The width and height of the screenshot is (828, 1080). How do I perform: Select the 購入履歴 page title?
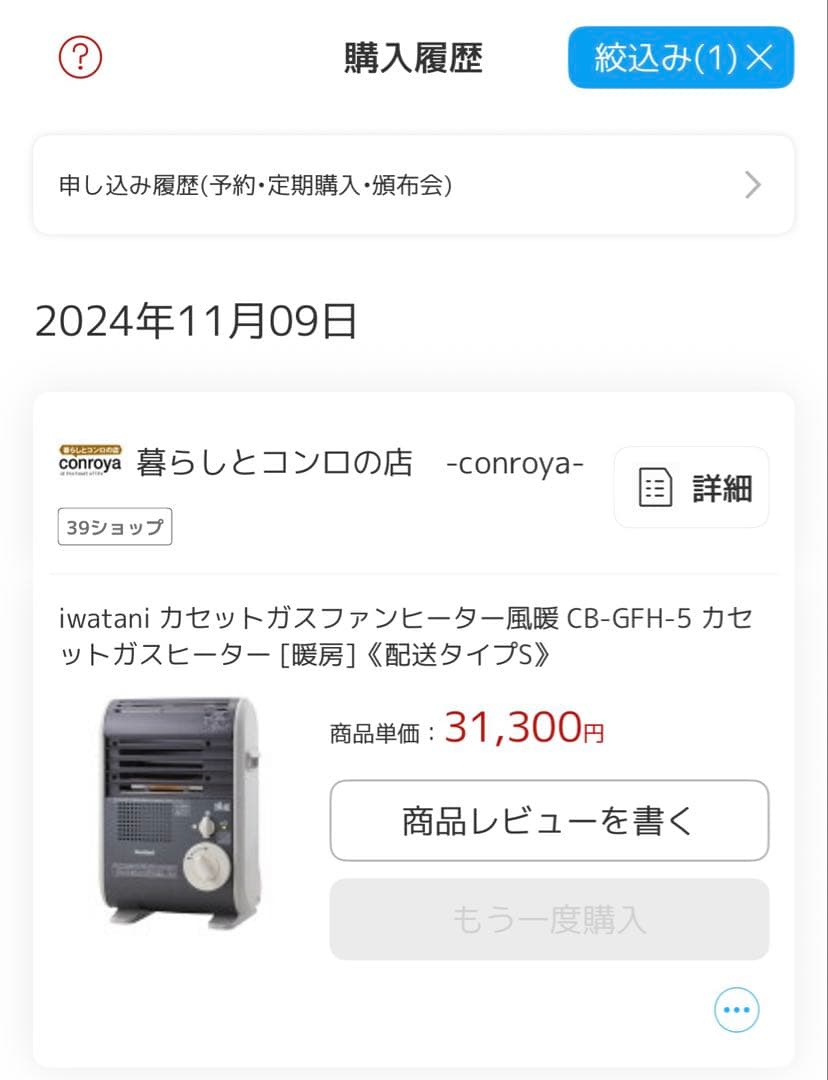pyautogui.click(x=414, y=57)
